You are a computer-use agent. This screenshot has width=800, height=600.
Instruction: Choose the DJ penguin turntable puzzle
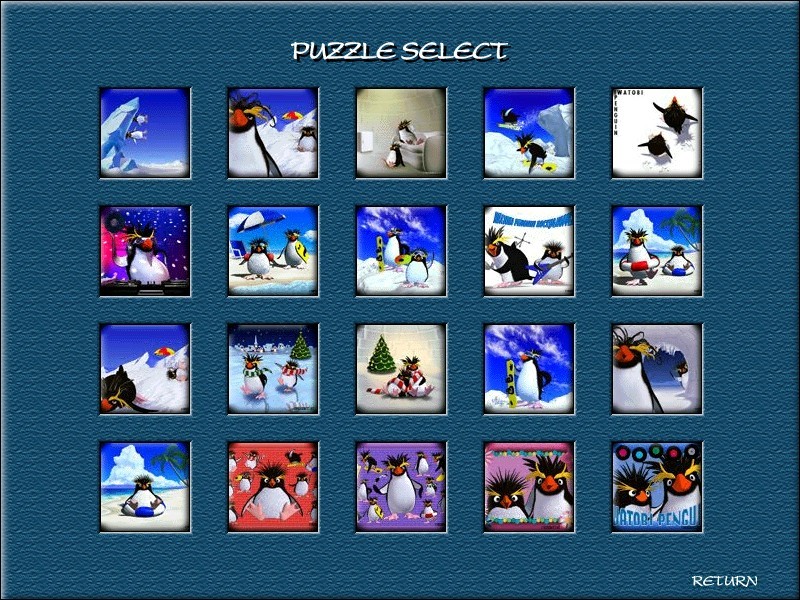[x=145, y=251]
